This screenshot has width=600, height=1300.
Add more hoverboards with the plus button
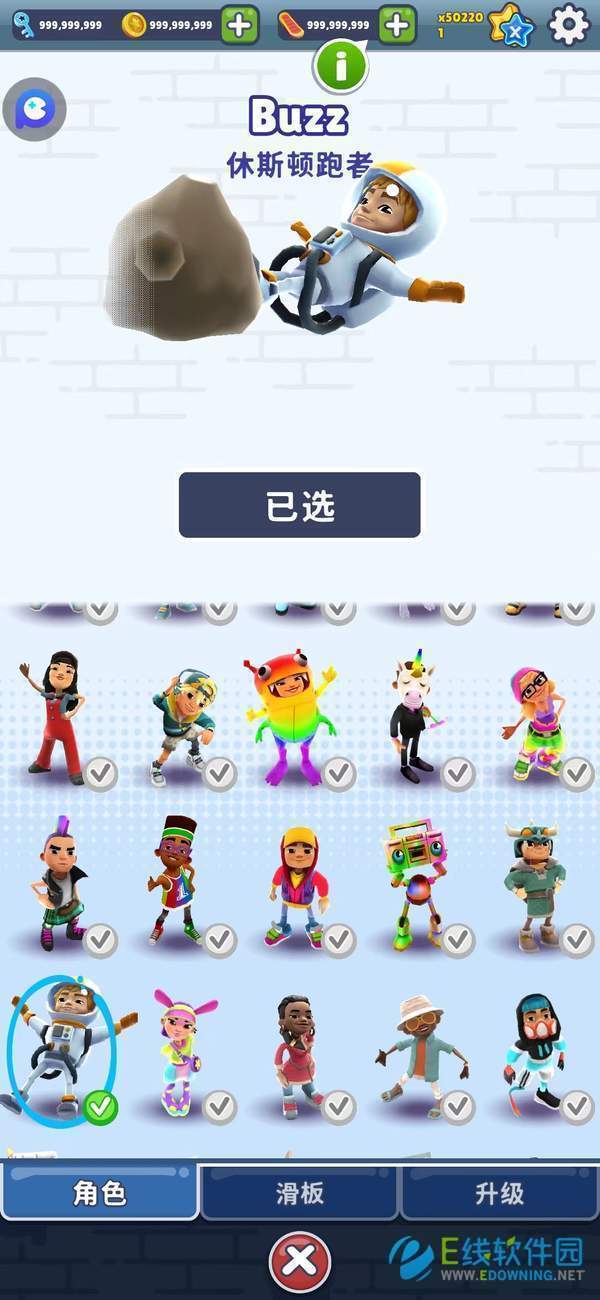(396, 25)
